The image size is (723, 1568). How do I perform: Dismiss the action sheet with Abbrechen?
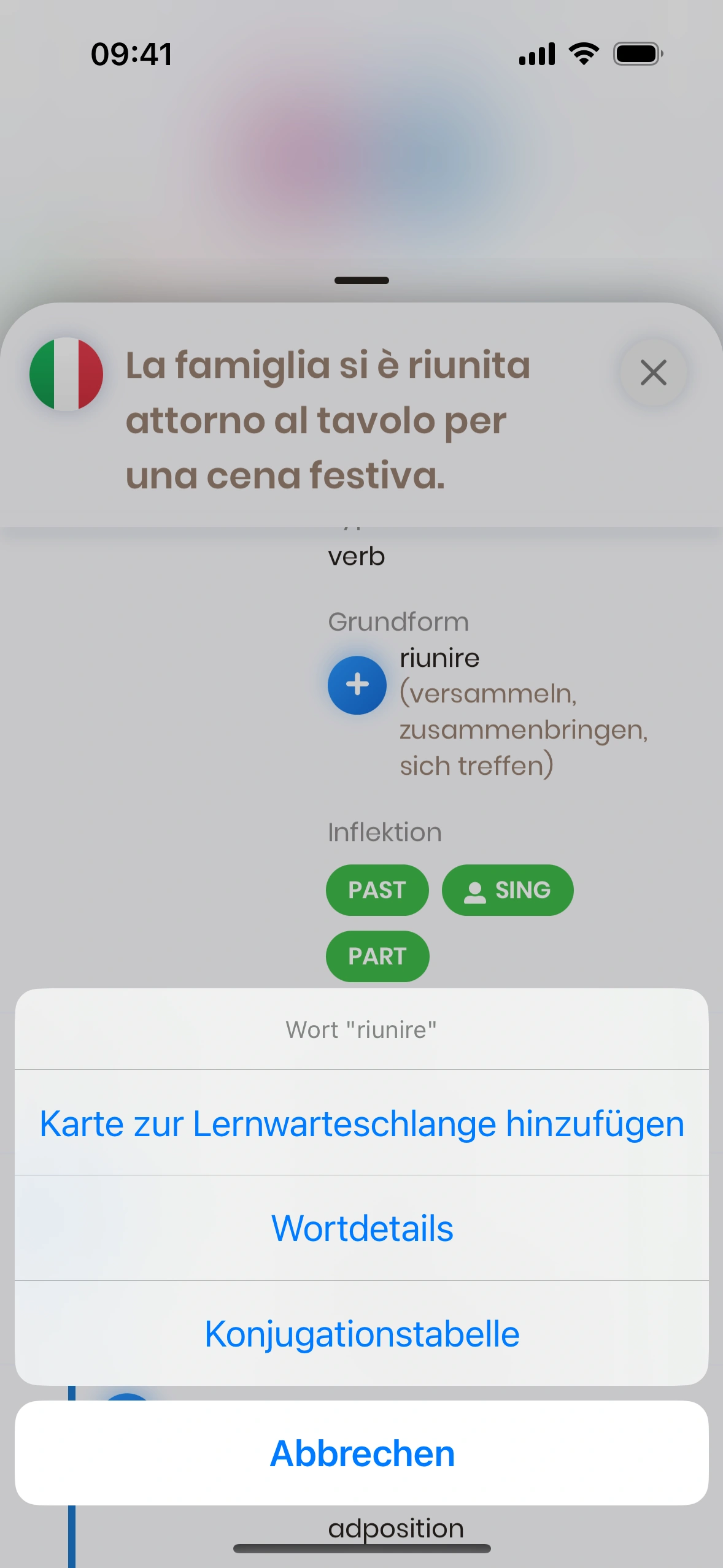point(361,1453)
